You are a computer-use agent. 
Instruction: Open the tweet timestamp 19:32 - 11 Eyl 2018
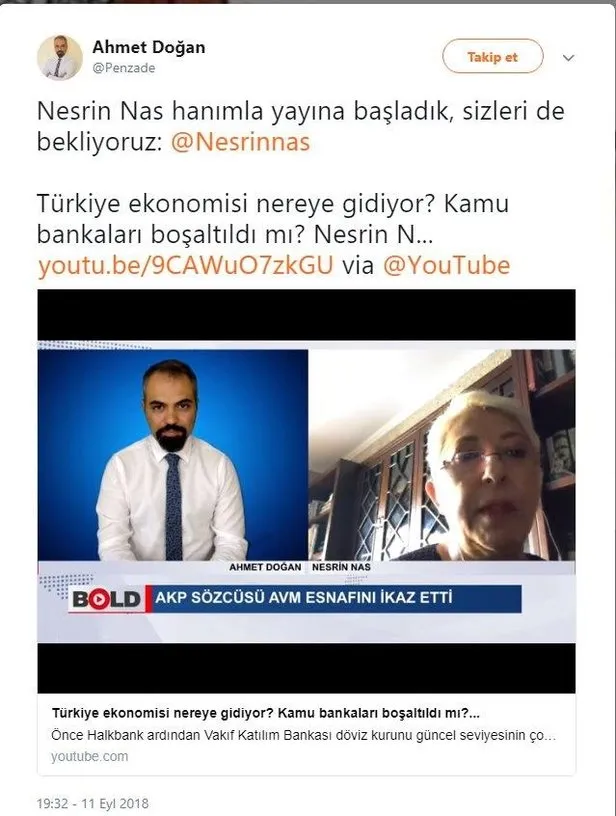(x=91, y=803)
